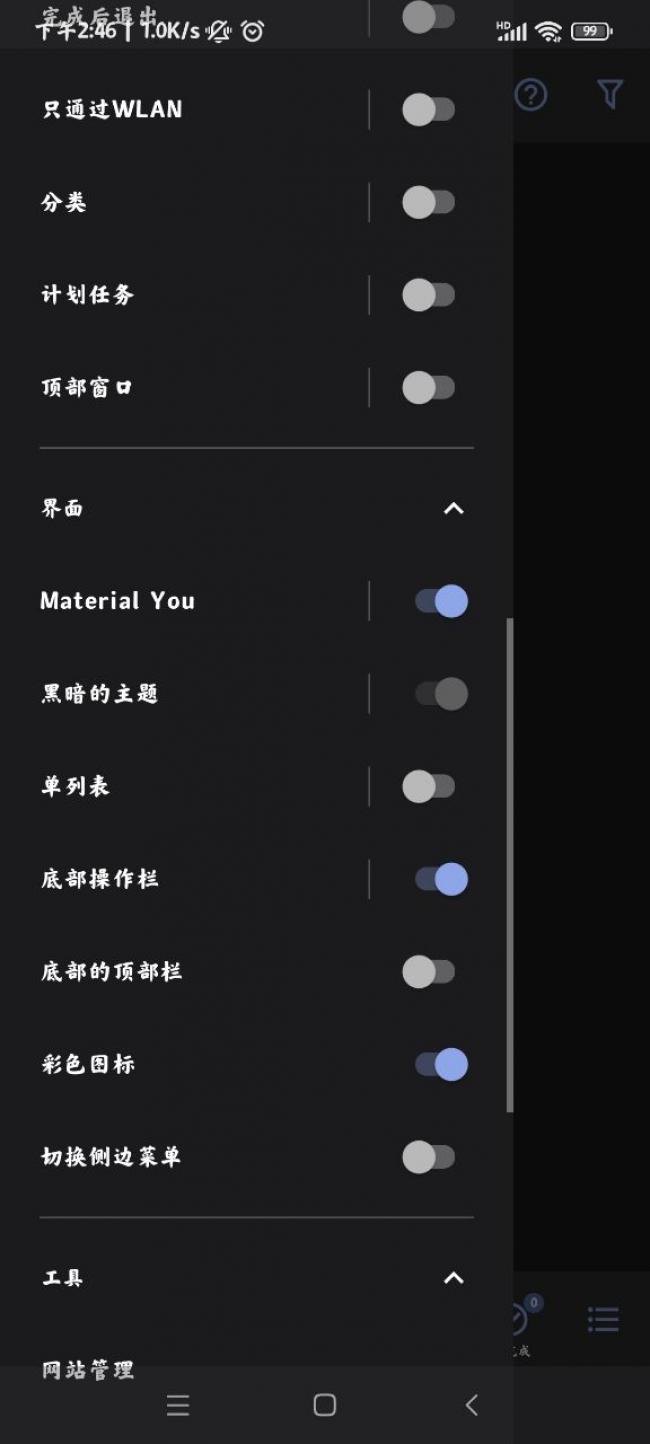Enable 切换侧边菜单 switch
This screenshot has width=650, height=1444.
pos(428,1157)
